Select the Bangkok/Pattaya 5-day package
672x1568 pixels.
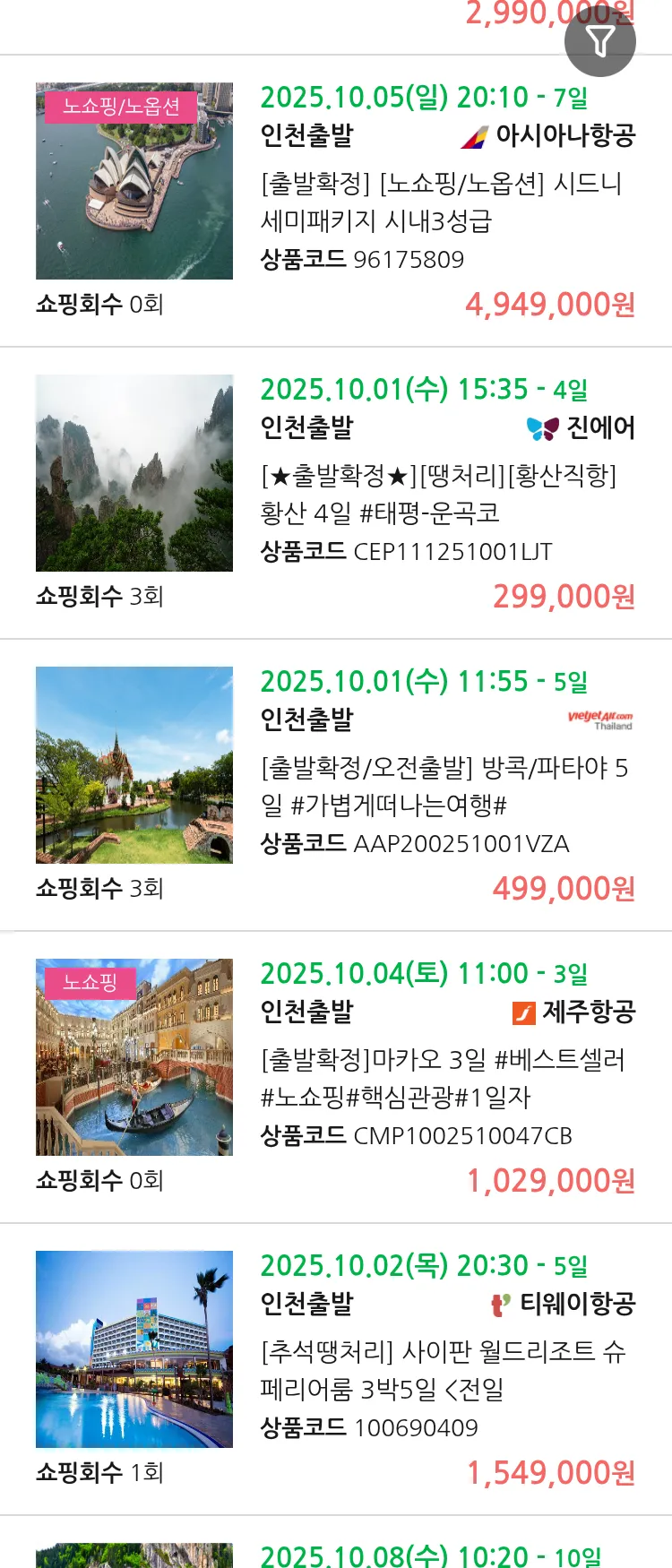click(x=444, y=787)
